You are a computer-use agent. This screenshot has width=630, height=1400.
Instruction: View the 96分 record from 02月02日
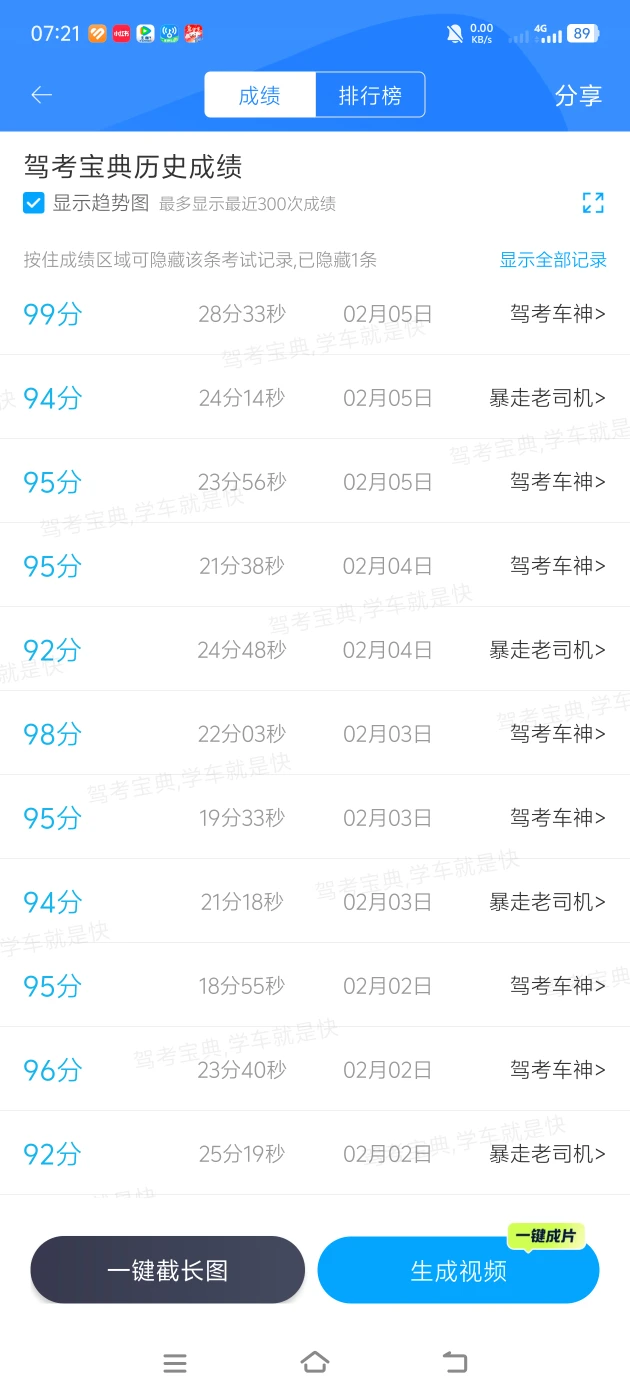pos(314,1070)
